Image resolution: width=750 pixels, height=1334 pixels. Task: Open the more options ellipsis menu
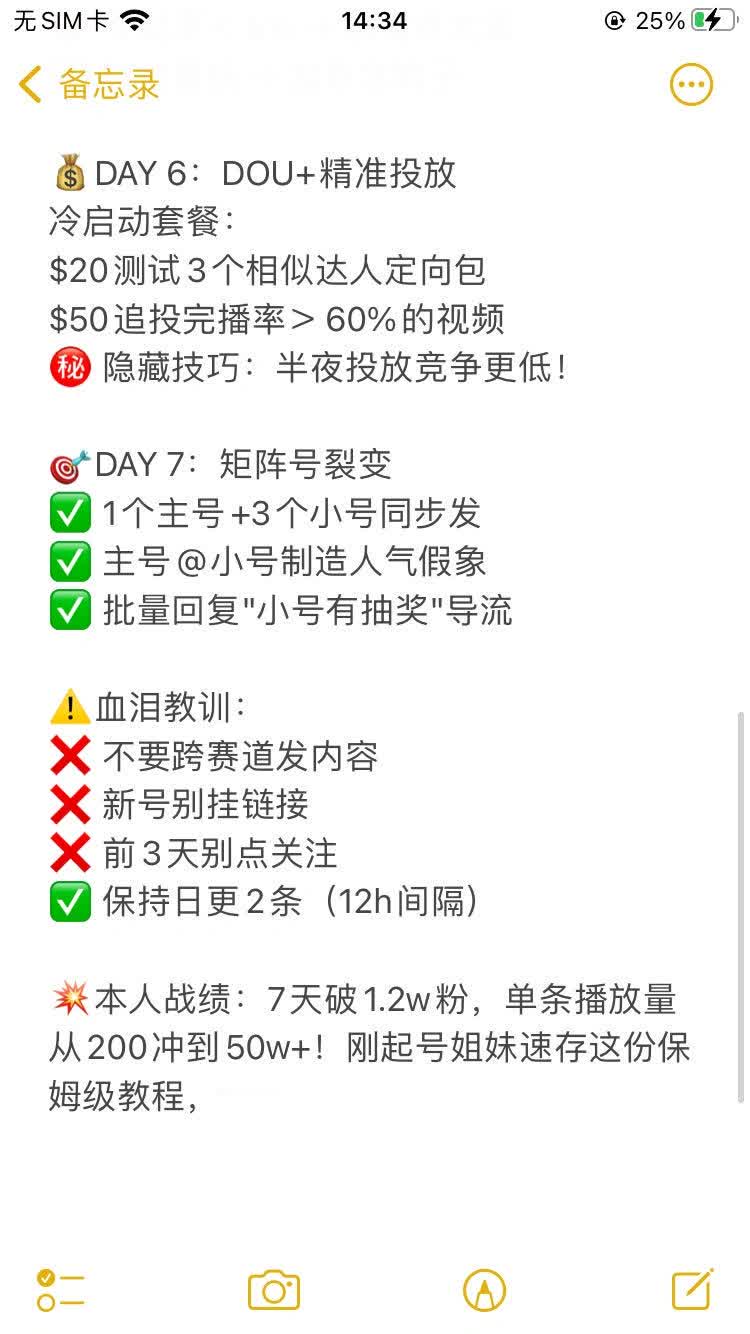pyautogui.click(x=691, y=85)
